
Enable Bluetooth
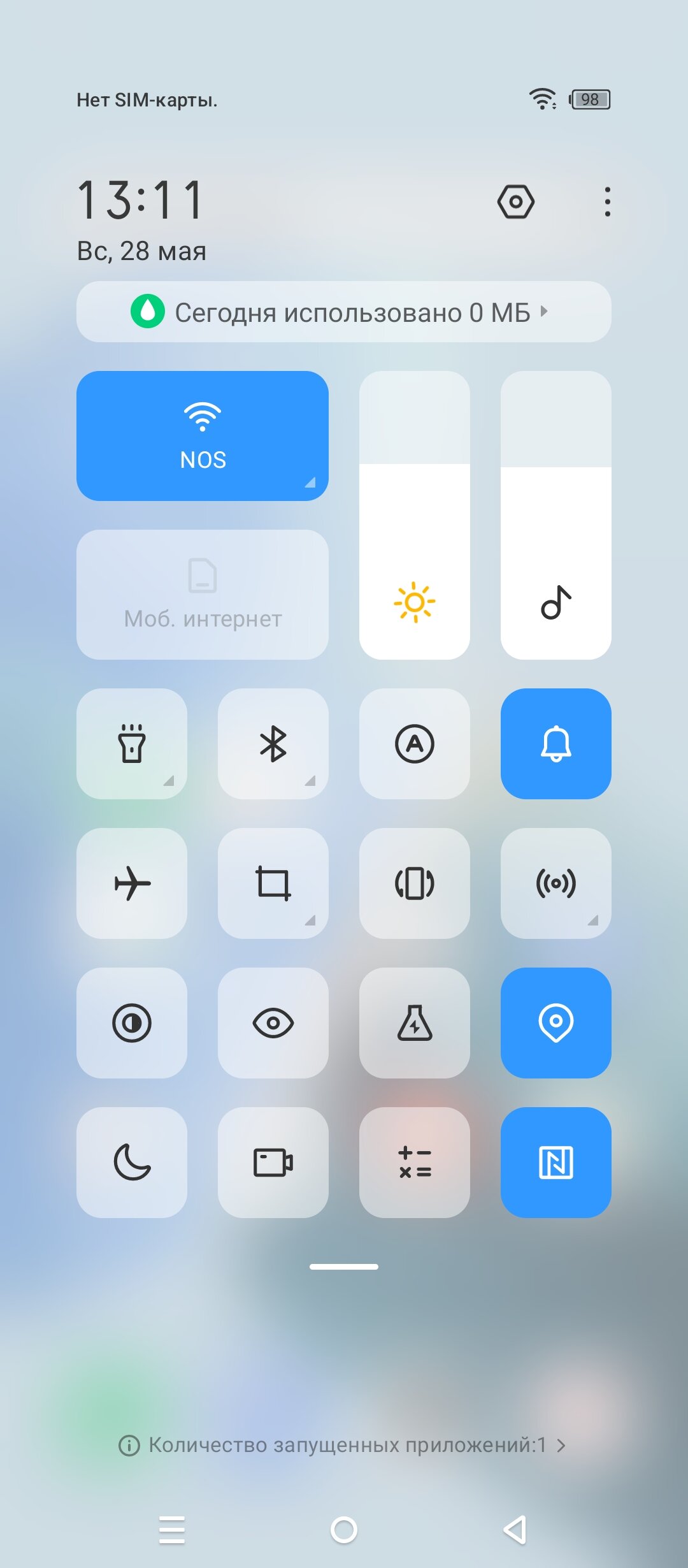[x=273, y=744]
